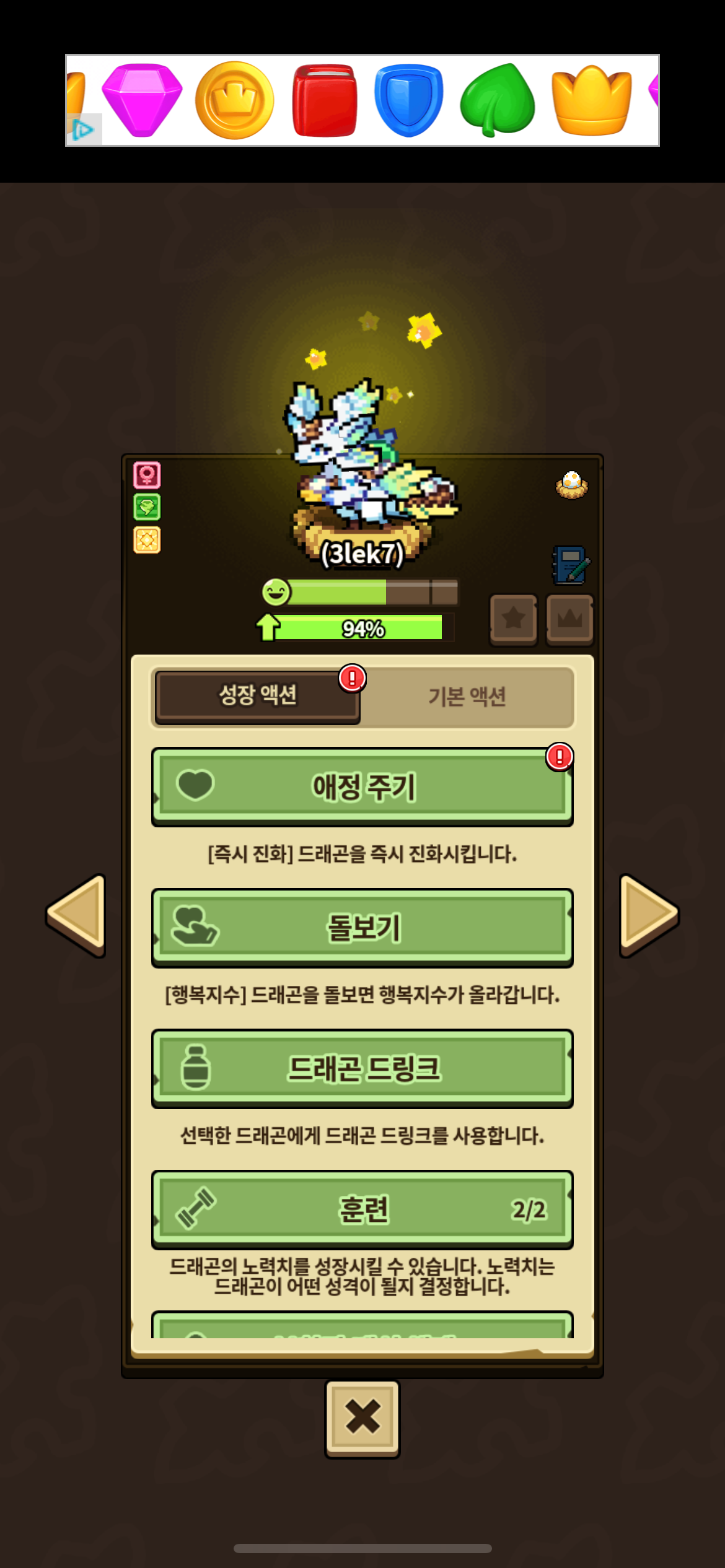
Task: Switch to the 성장 액션 tab
Action: (x=257, y=695)
